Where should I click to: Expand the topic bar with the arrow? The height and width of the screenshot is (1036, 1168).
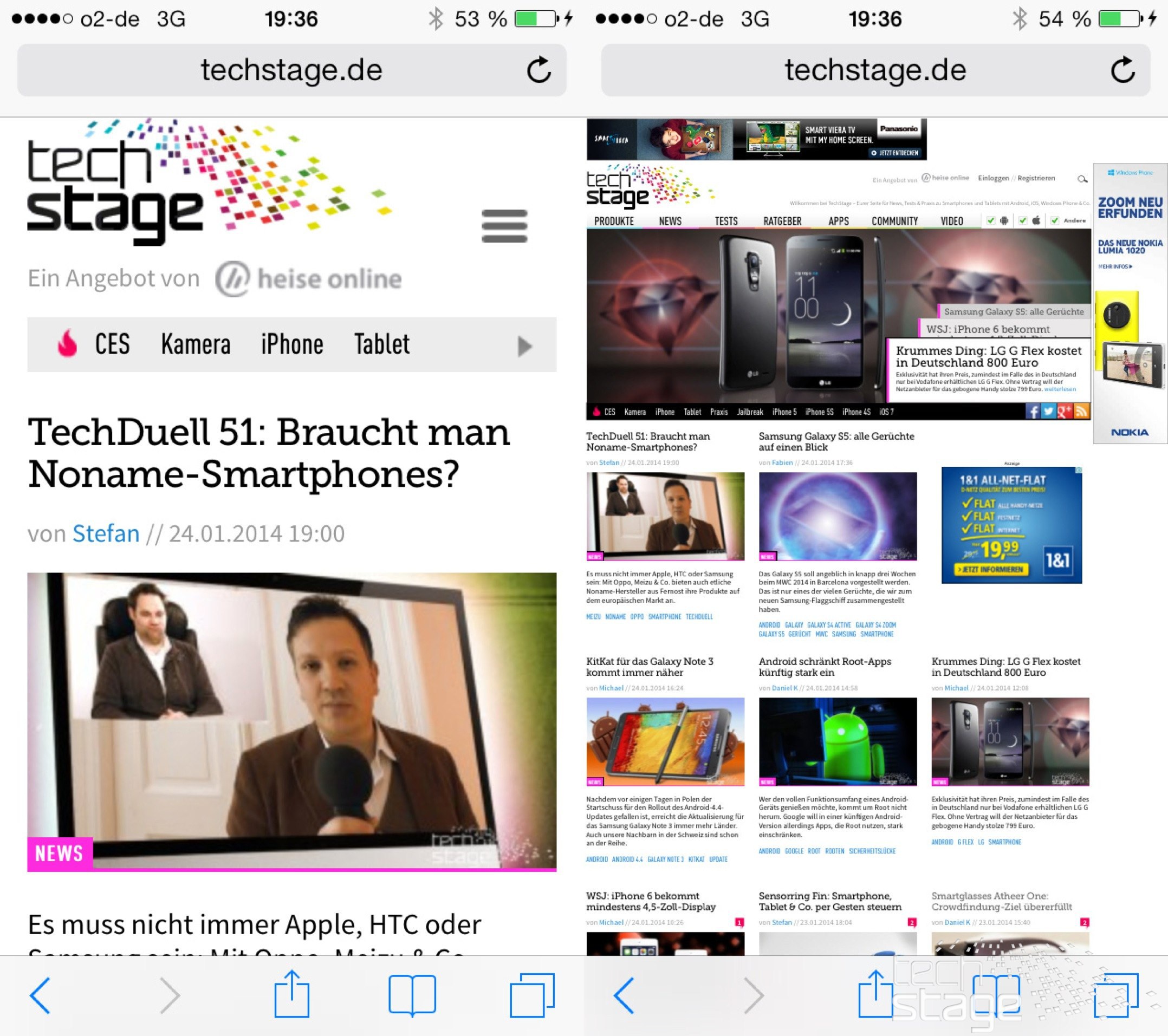click(x=524, y=346)
